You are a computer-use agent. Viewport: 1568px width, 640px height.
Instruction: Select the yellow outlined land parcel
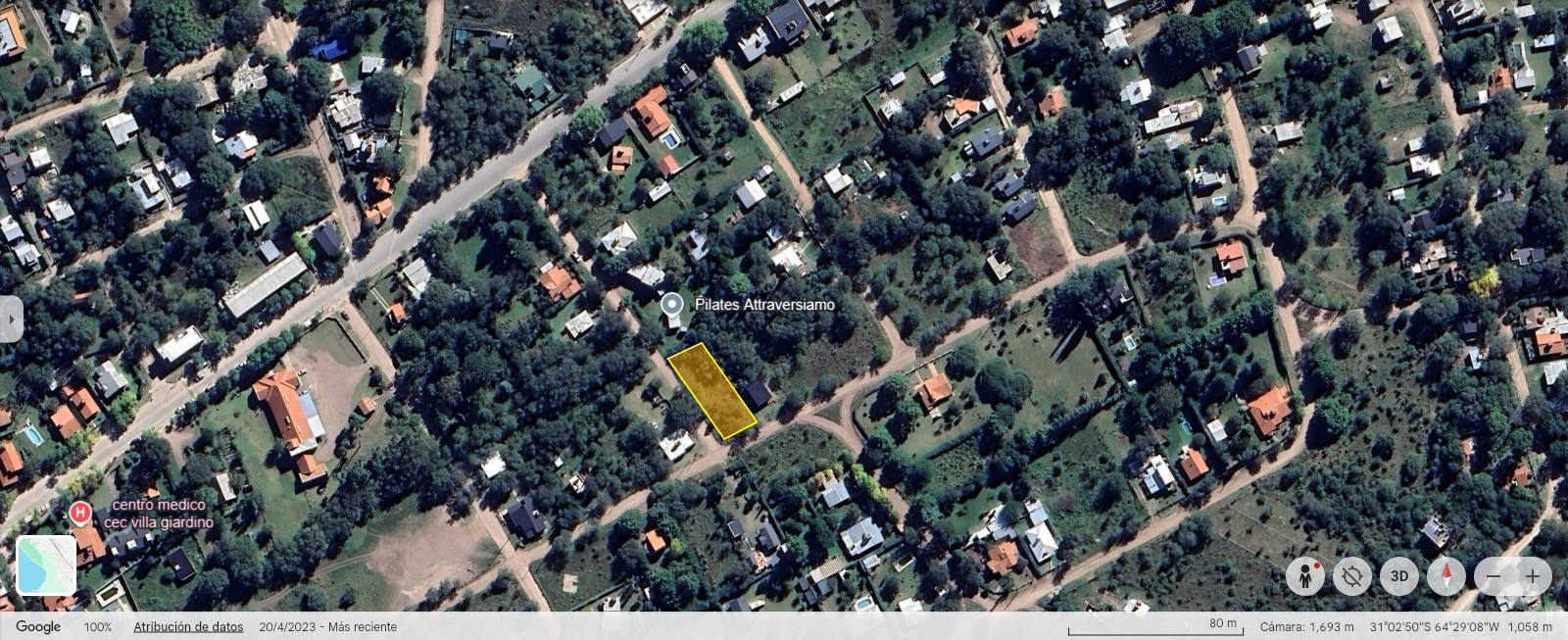712,391
